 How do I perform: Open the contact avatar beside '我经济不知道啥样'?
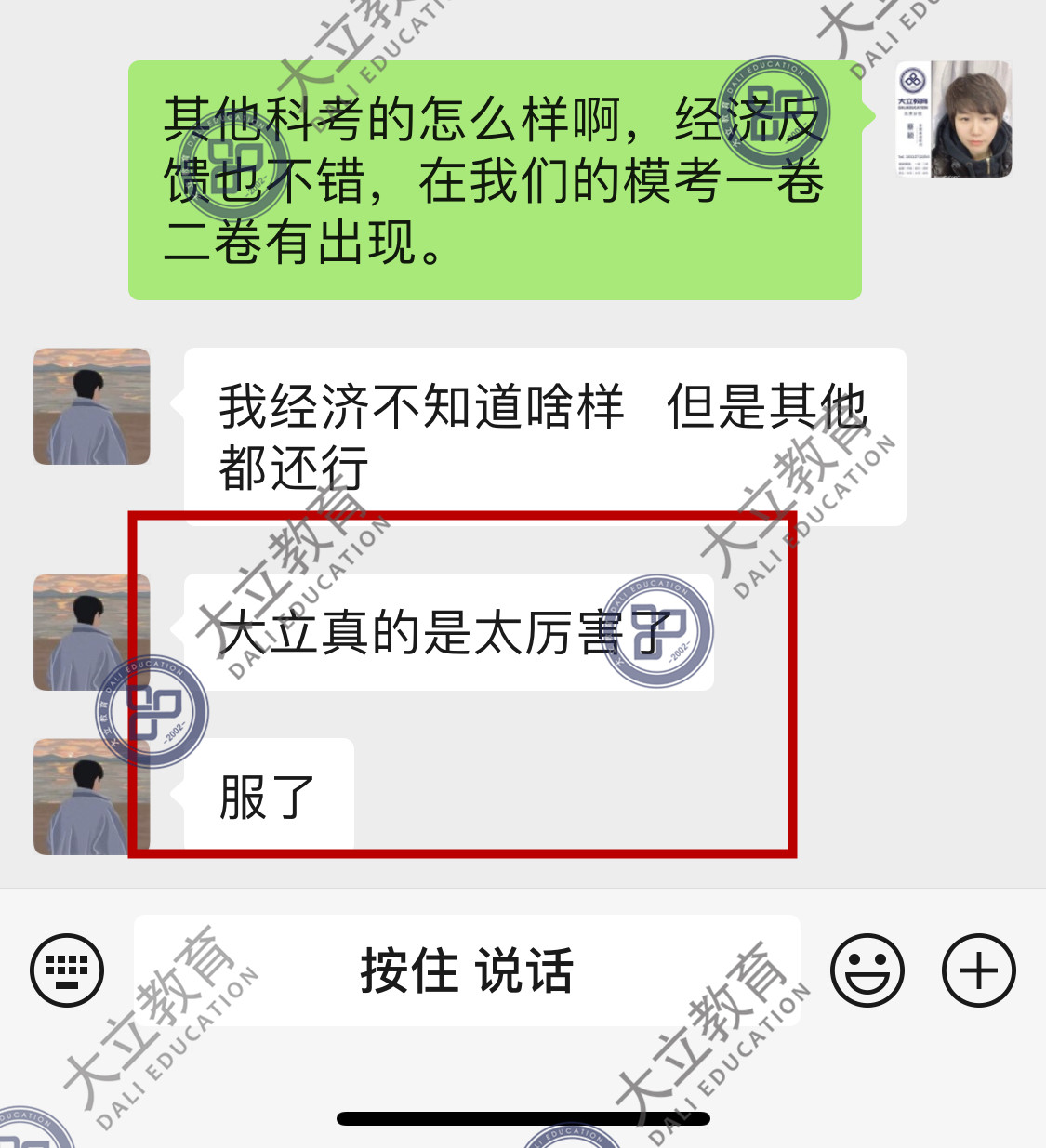pos(91,406)
